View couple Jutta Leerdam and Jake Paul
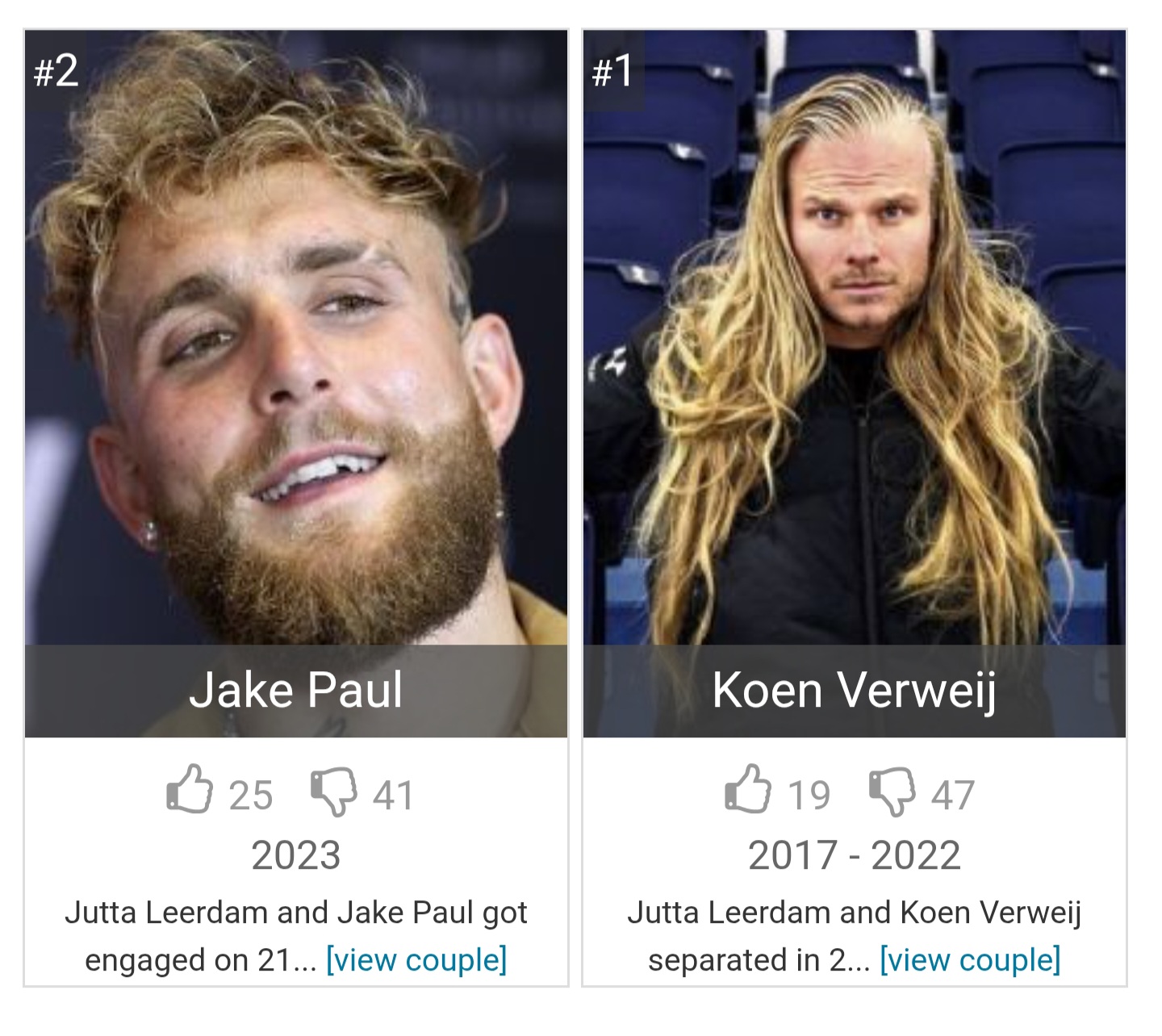Image resolution: width=1162 pixels, height=1036 pixels. (416, 960)
